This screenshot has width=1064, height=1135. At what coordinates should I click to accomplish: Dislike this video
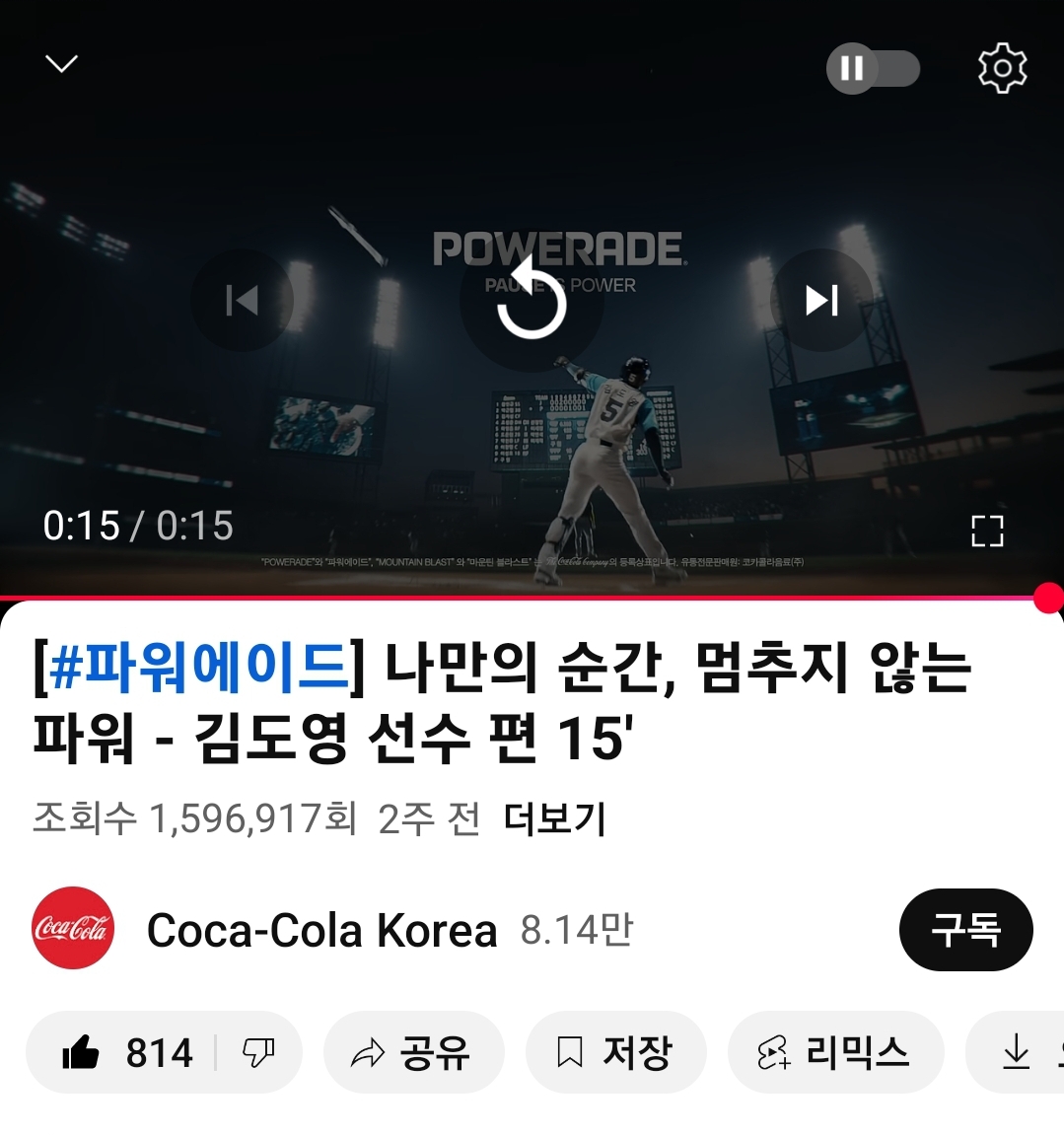tap(258, 1053)
